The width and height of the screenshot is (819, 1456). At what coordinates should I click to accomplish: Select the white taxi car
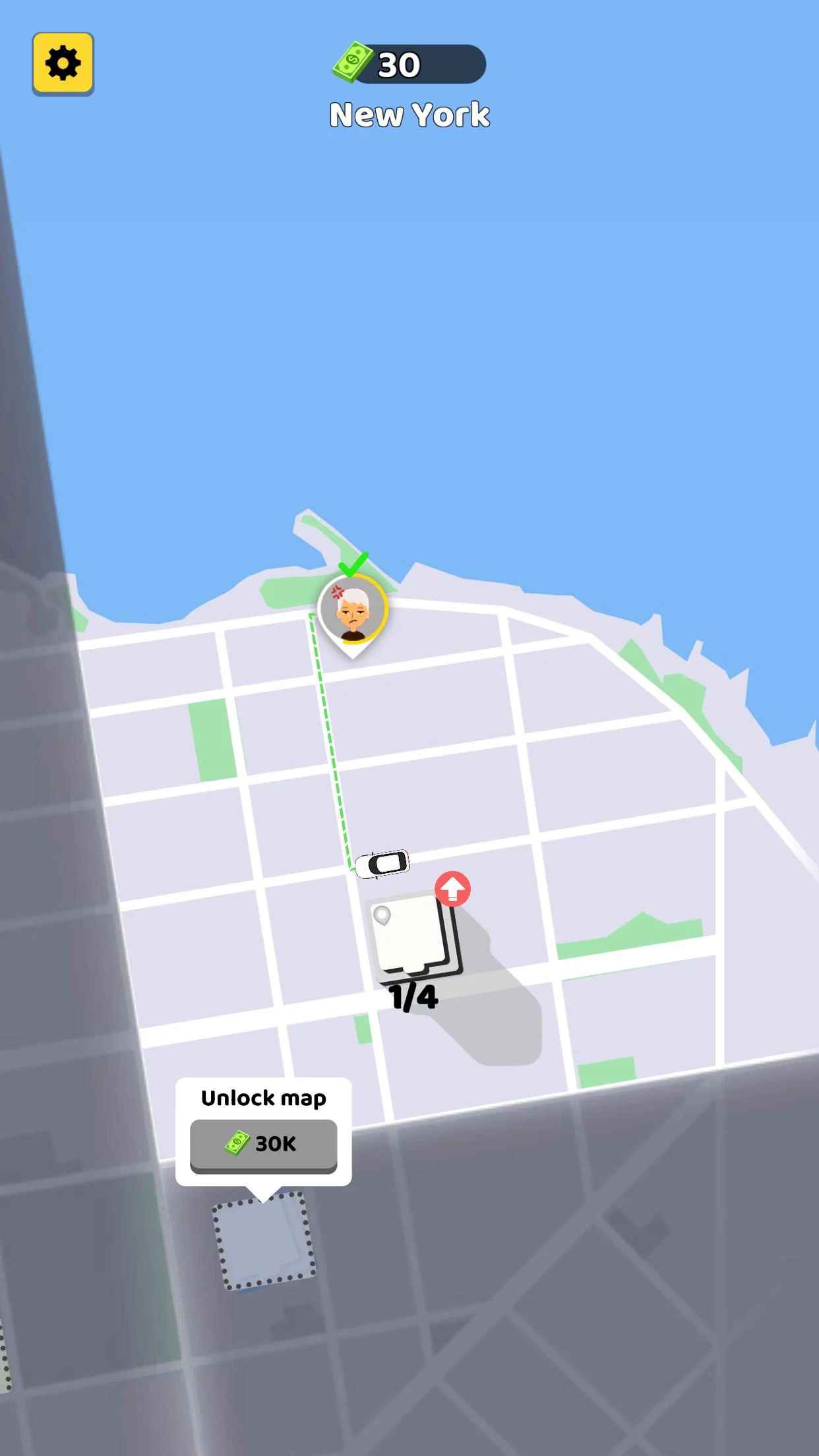382,863
